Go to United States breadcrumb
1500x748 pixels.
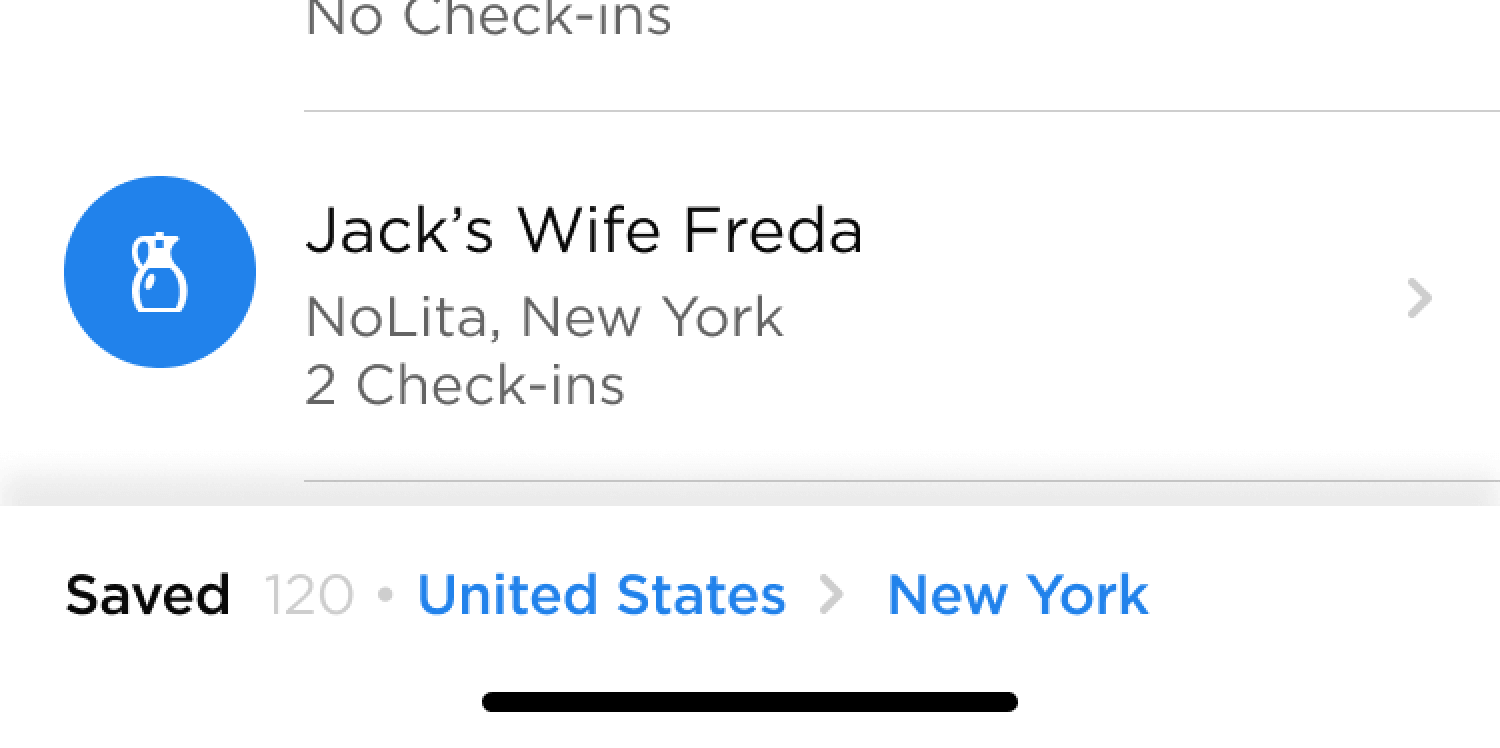[x=601, y=596]
